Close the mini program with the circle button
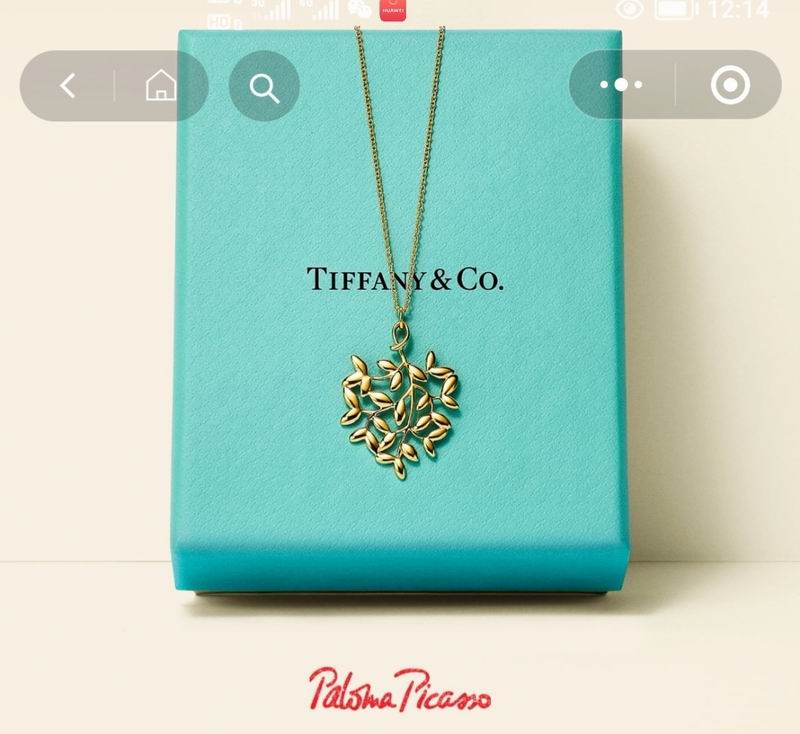The width and height of the screenshot is (800, 734). click(x=730, y=86)
